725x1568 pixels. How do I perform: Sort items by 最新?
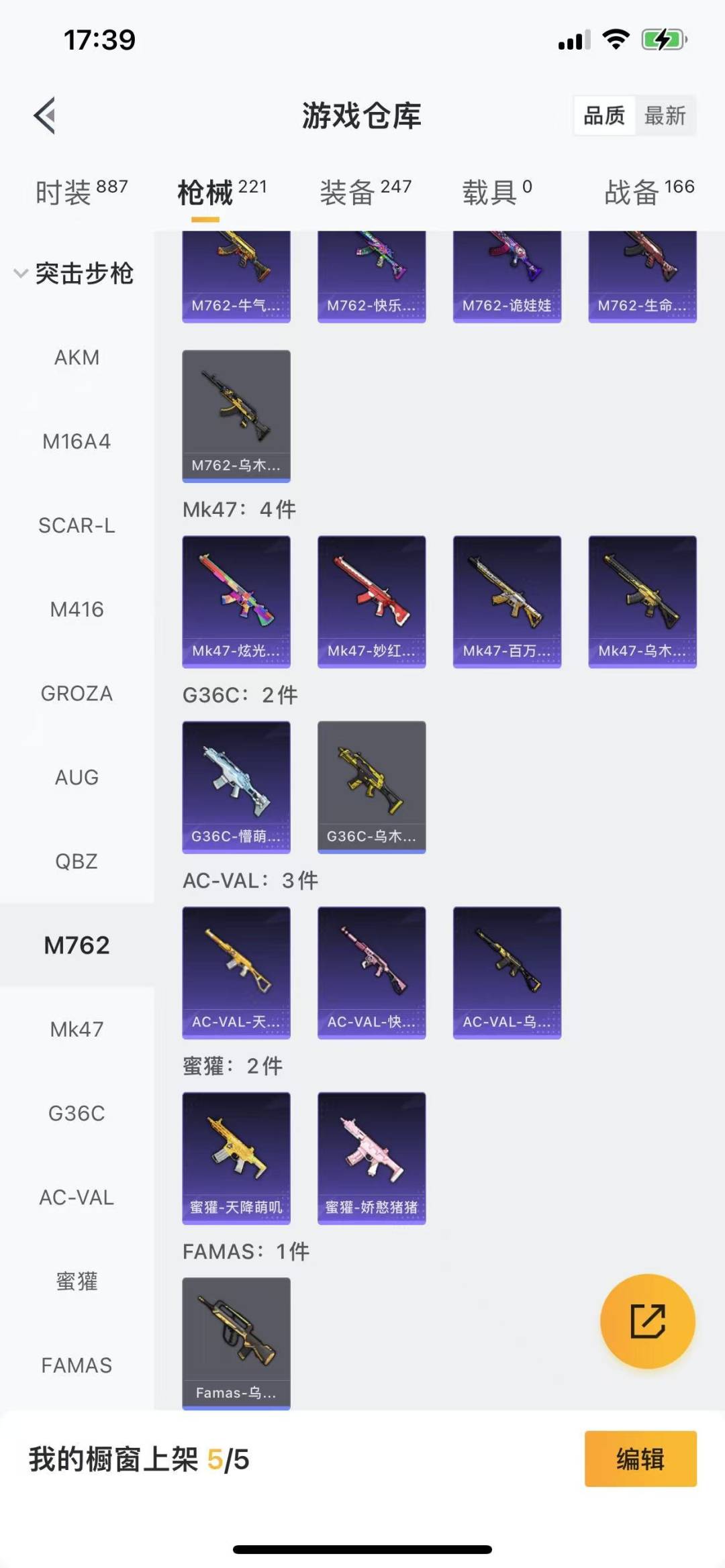tap(665, 115)
